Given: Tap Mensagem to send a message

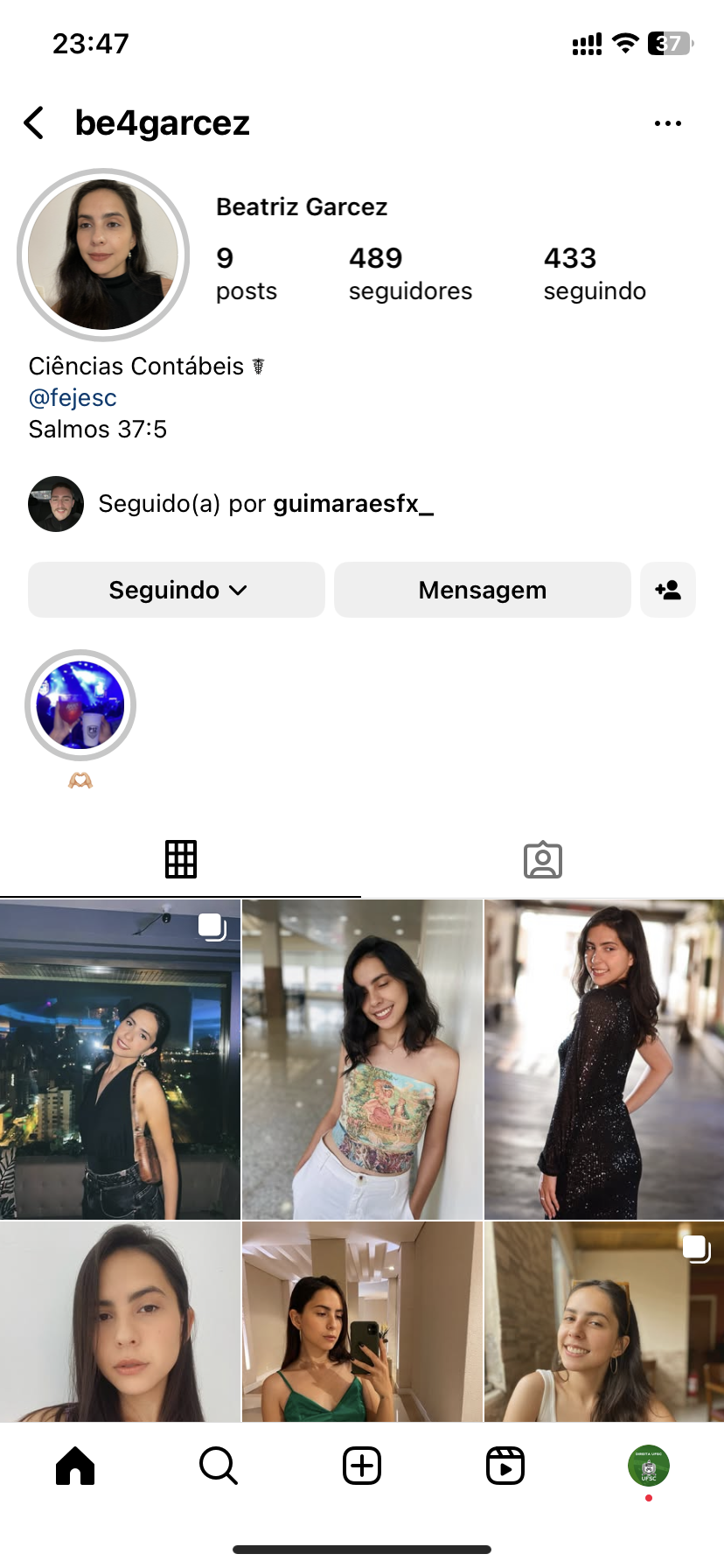Looking at the screenshot, I should coord(482,591).
